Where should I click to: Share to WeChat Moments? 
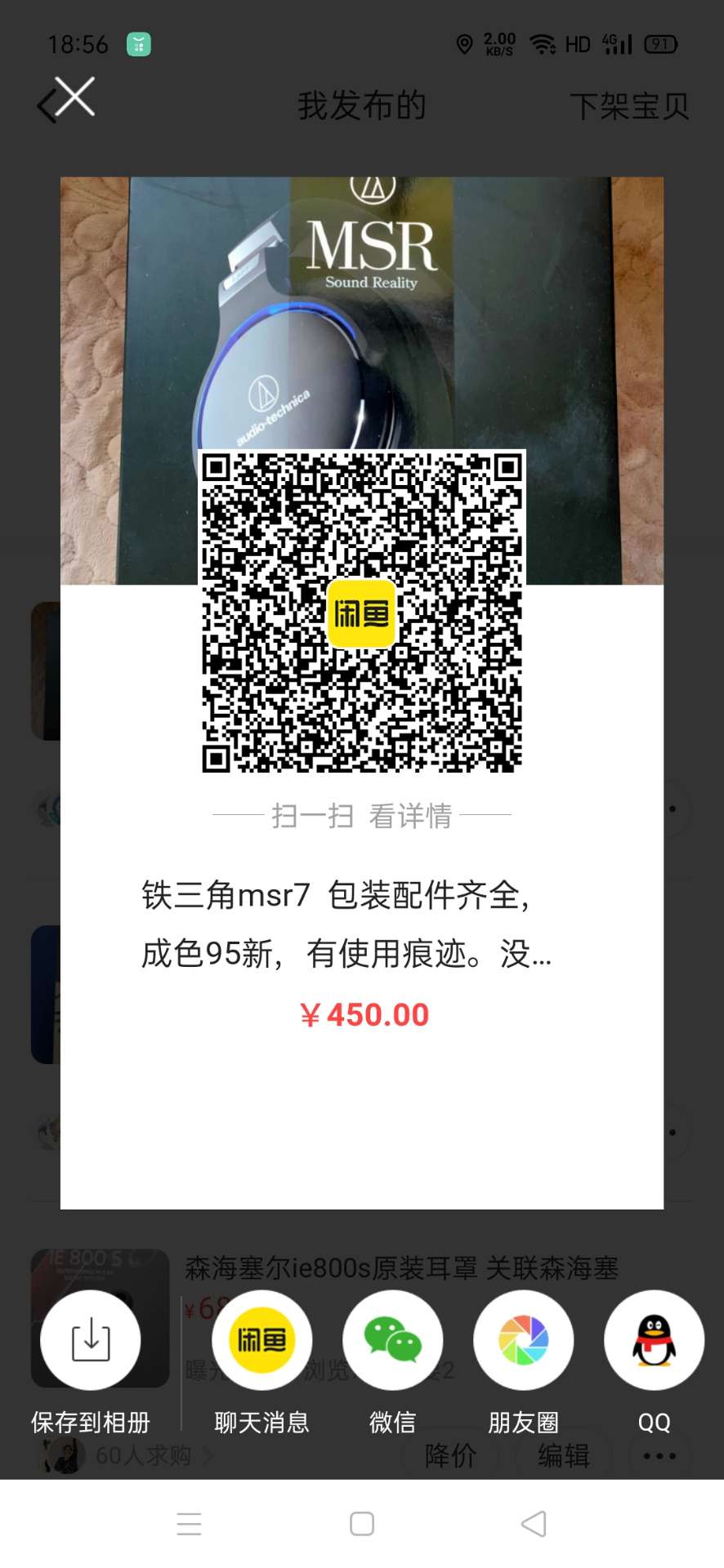[523, 1340]
